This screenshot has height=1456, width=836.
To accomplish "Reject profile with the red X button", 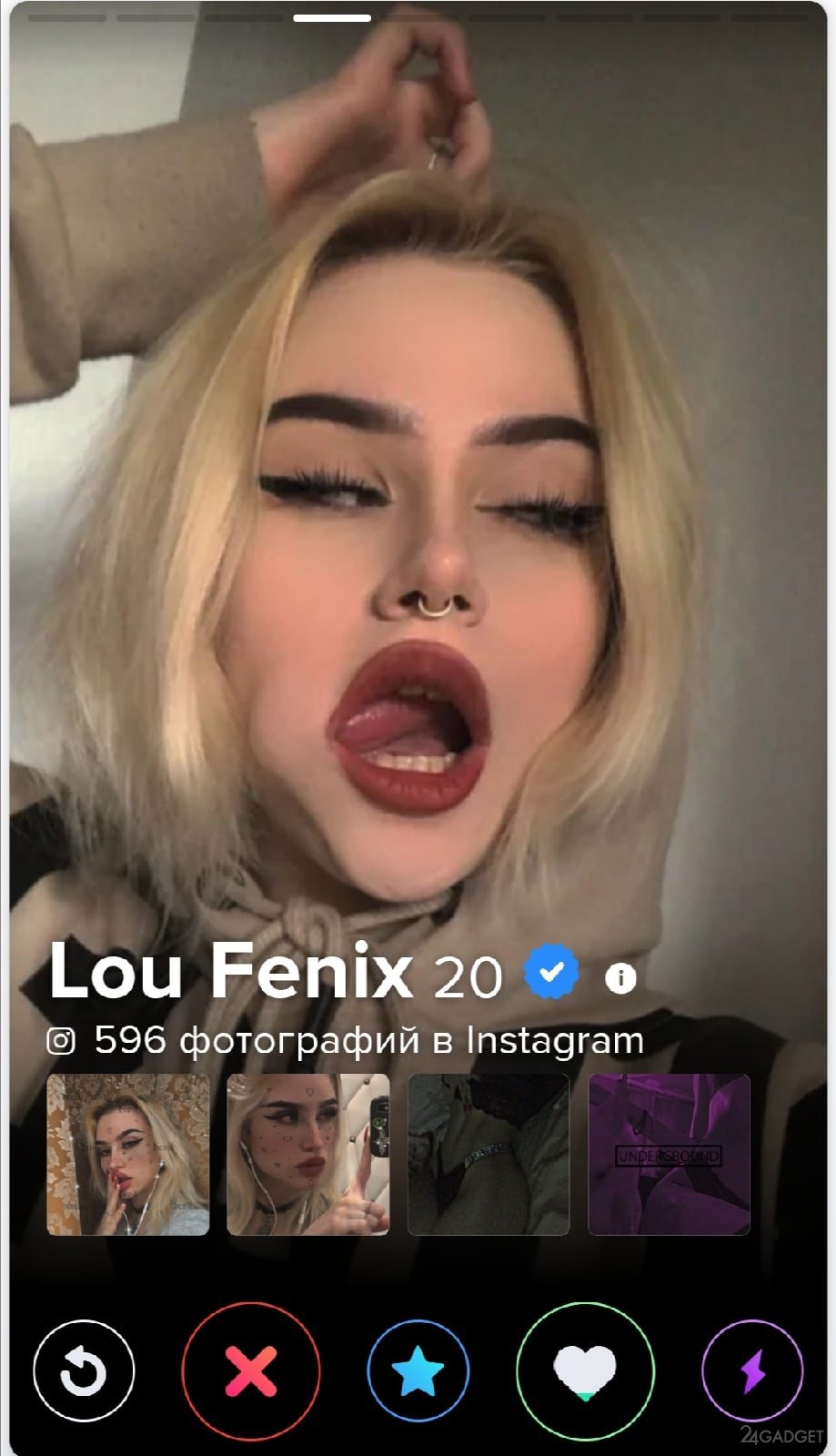I will [x=251, y=1370].
